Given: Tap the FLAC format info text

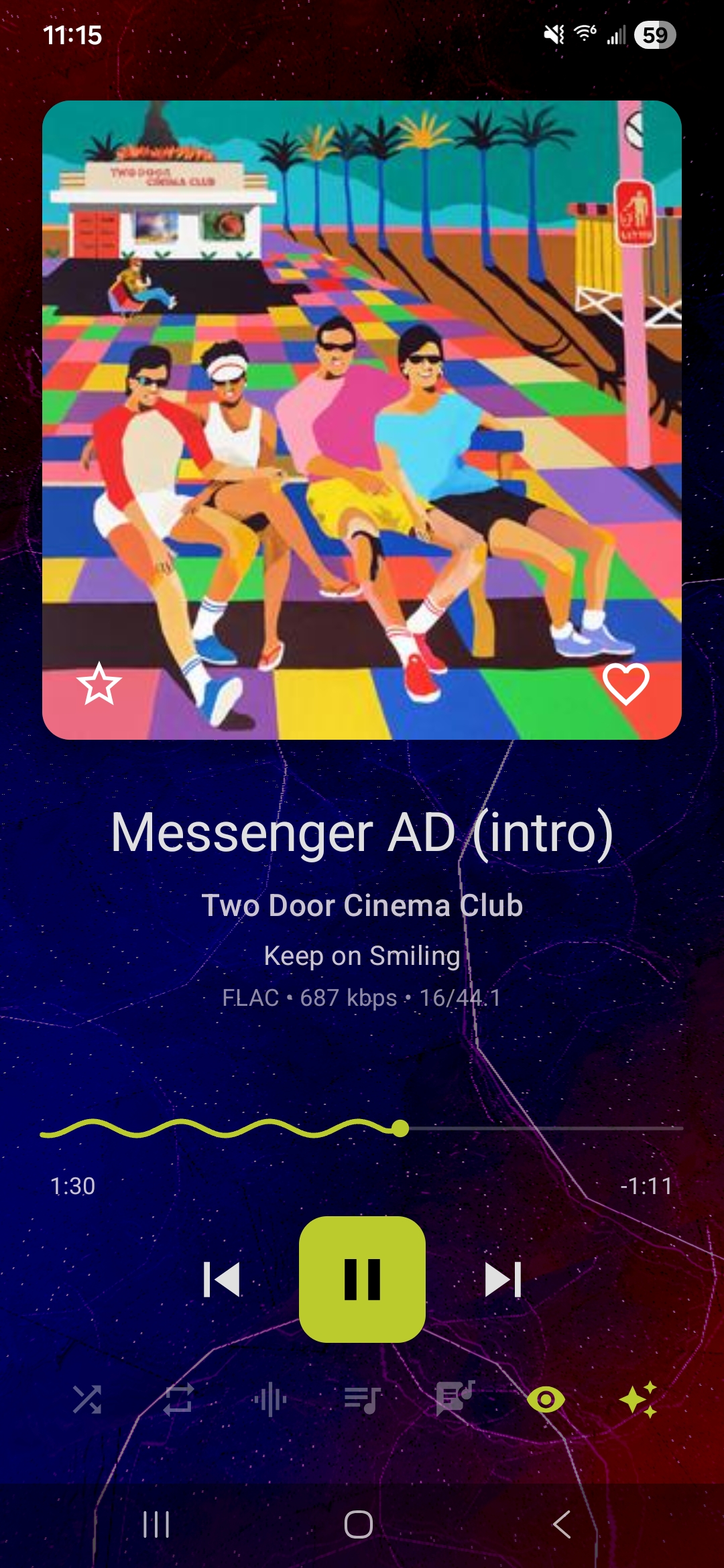Looking at the screenshot, I should 362,999.
